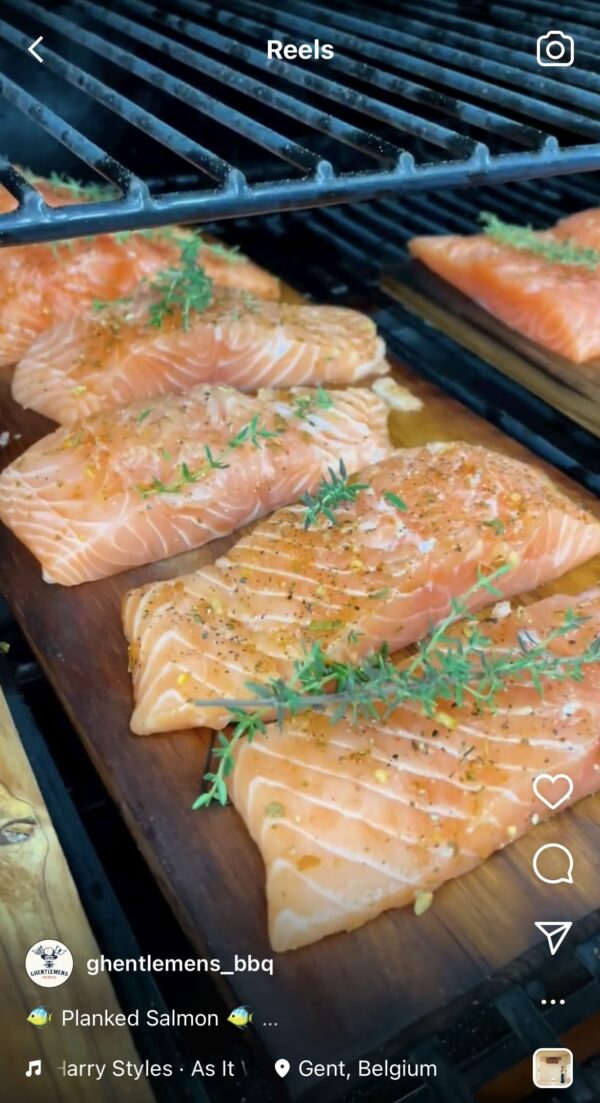
Task: Open the three-dot more options menu
Action: click(552, 1001)
